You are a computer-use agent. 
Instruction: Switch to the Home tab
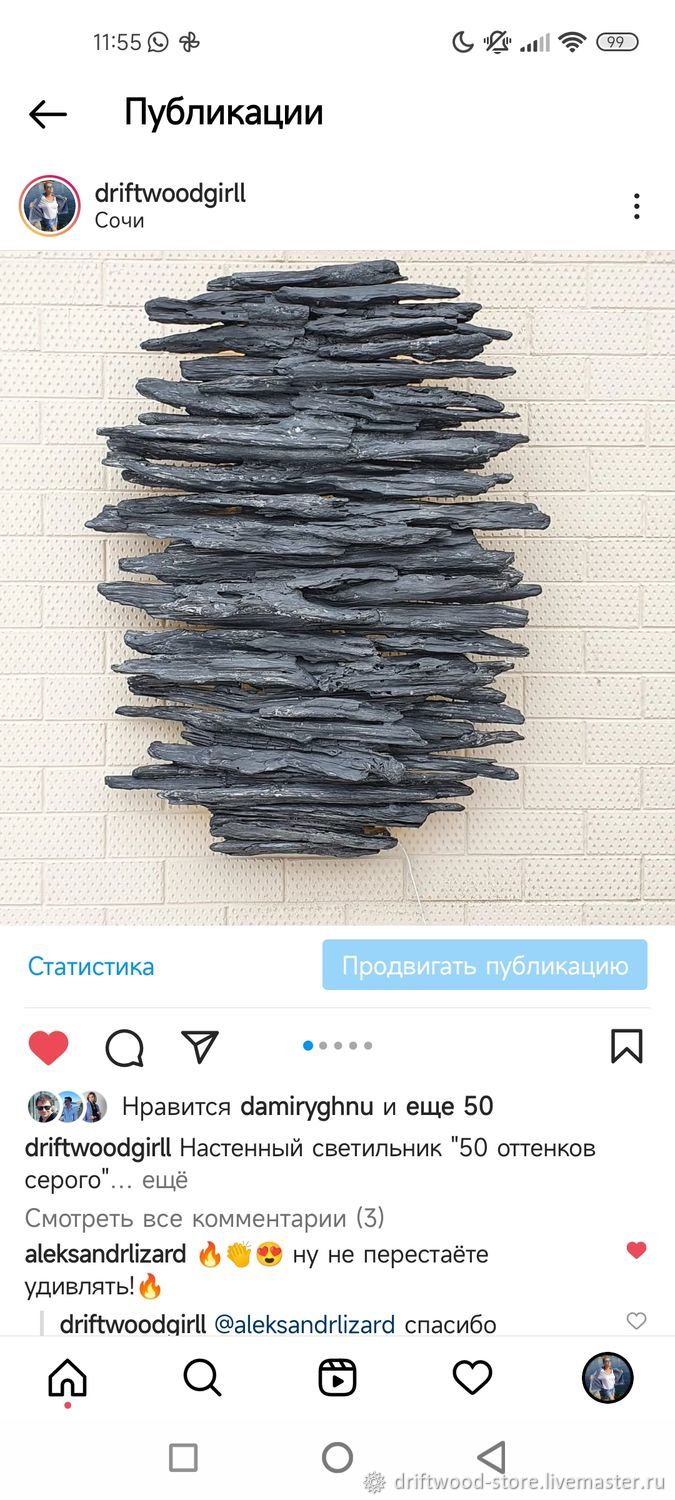68,1379
